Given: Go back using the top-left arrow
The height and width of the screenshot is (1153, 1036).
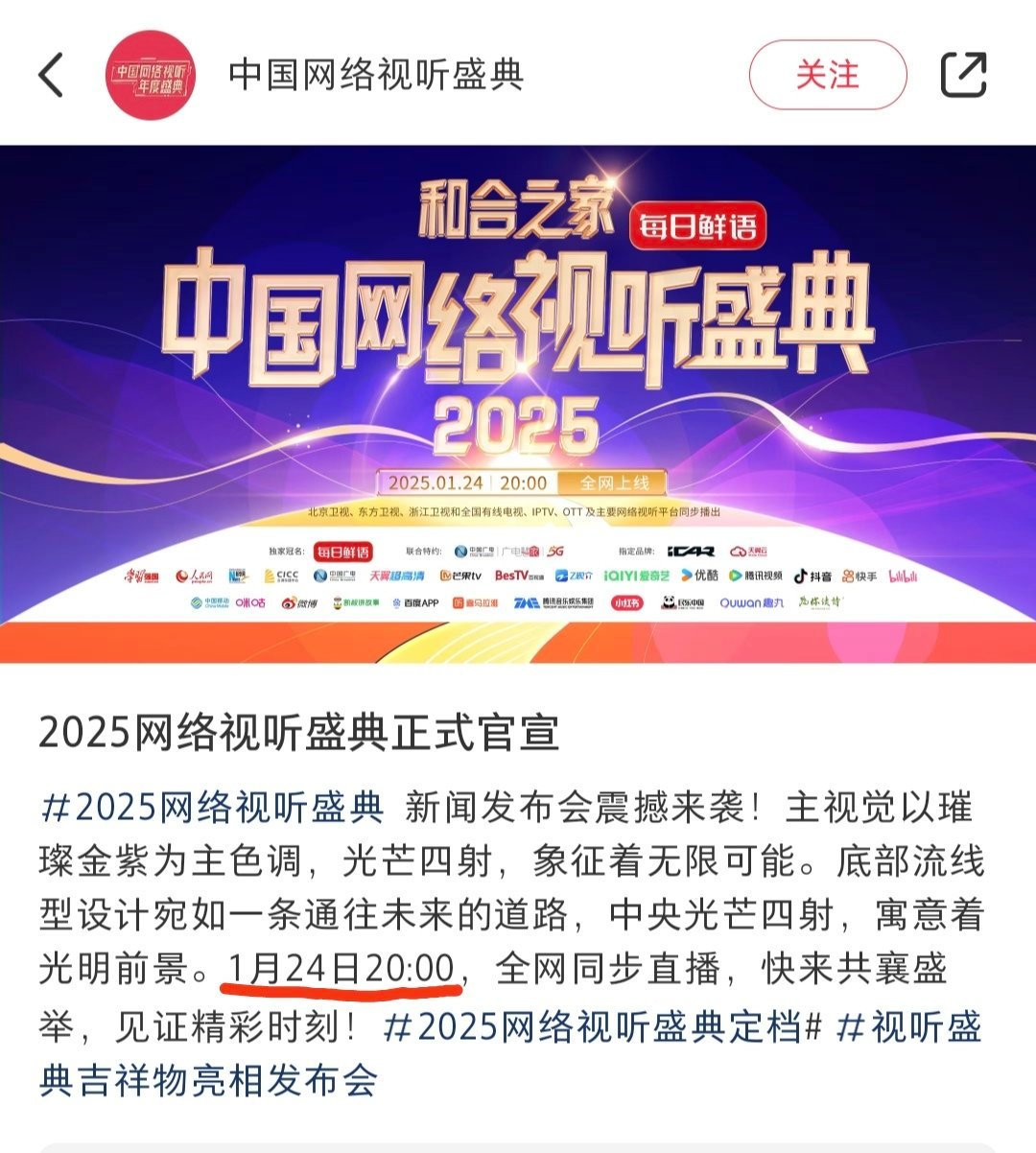Looking at the screenshot, I should (52, 75).
